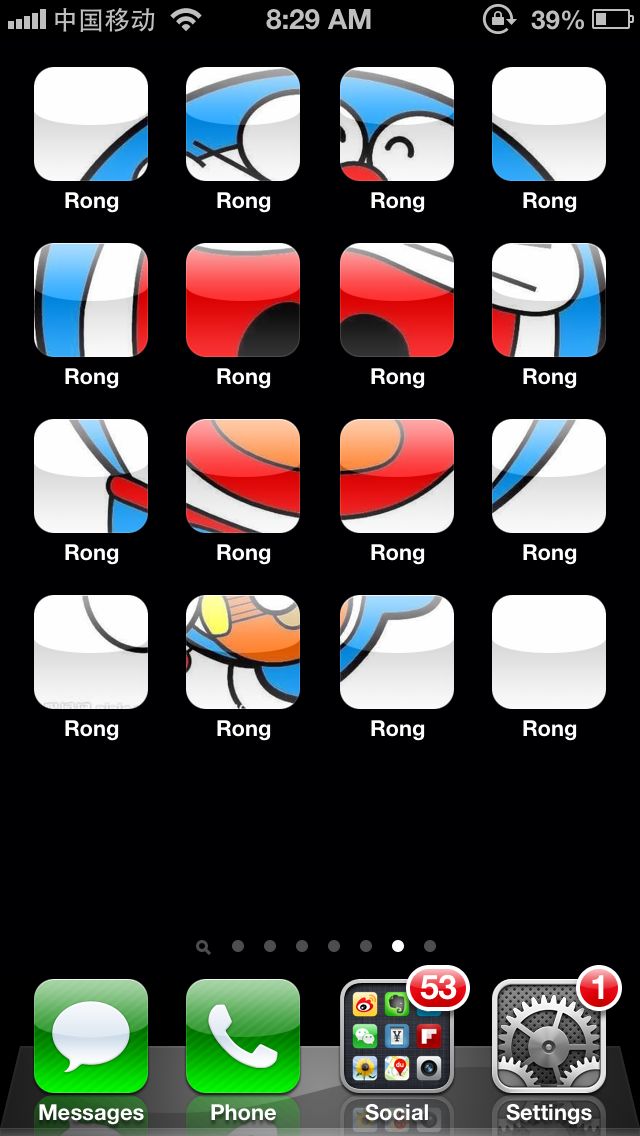640x1136 pixels.
Task: Open the Social folder
Action: pyautogui.click(x=397, y=1036)
